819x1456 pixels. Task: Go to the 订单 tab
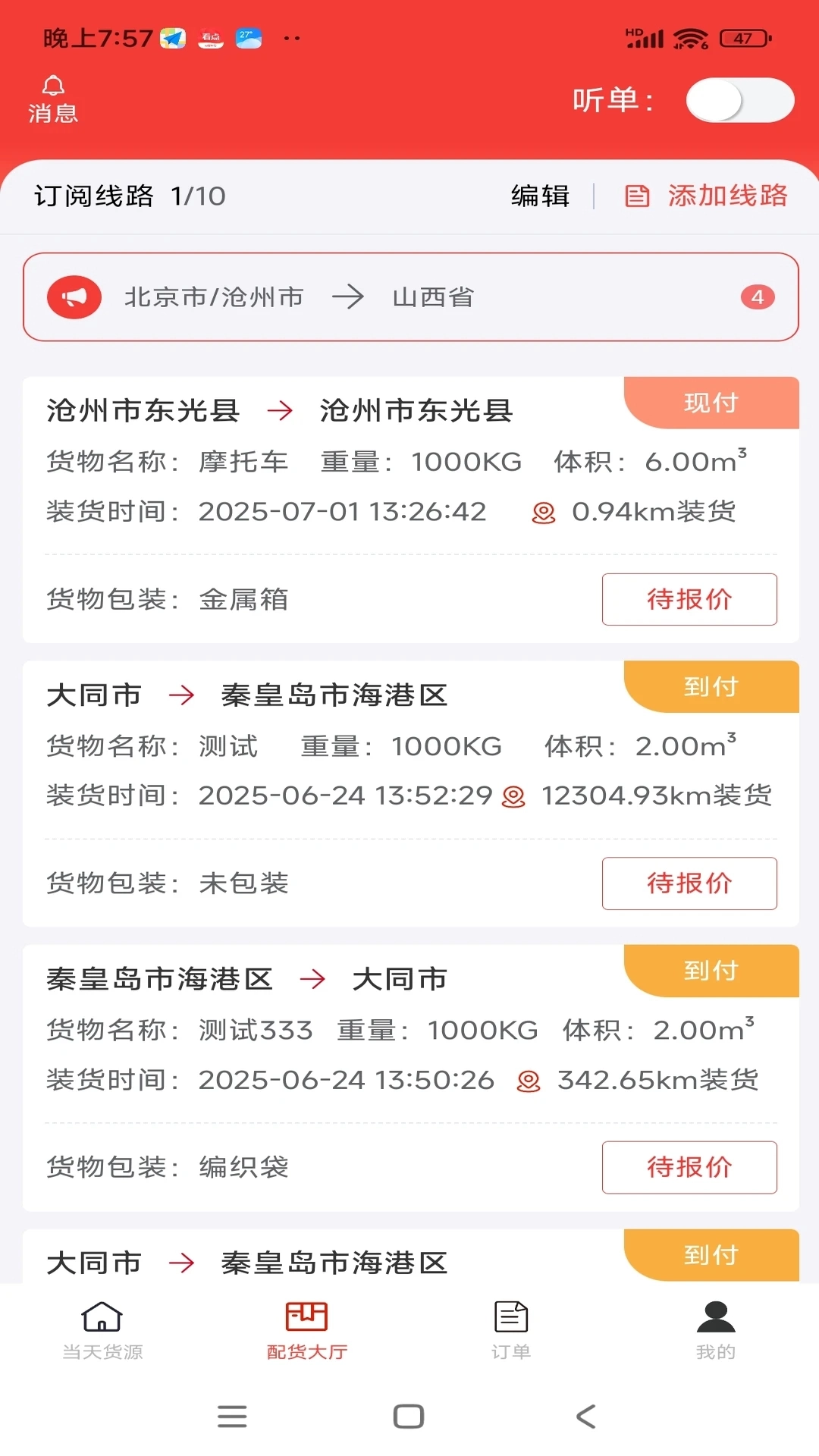[x=511, y=1331]
